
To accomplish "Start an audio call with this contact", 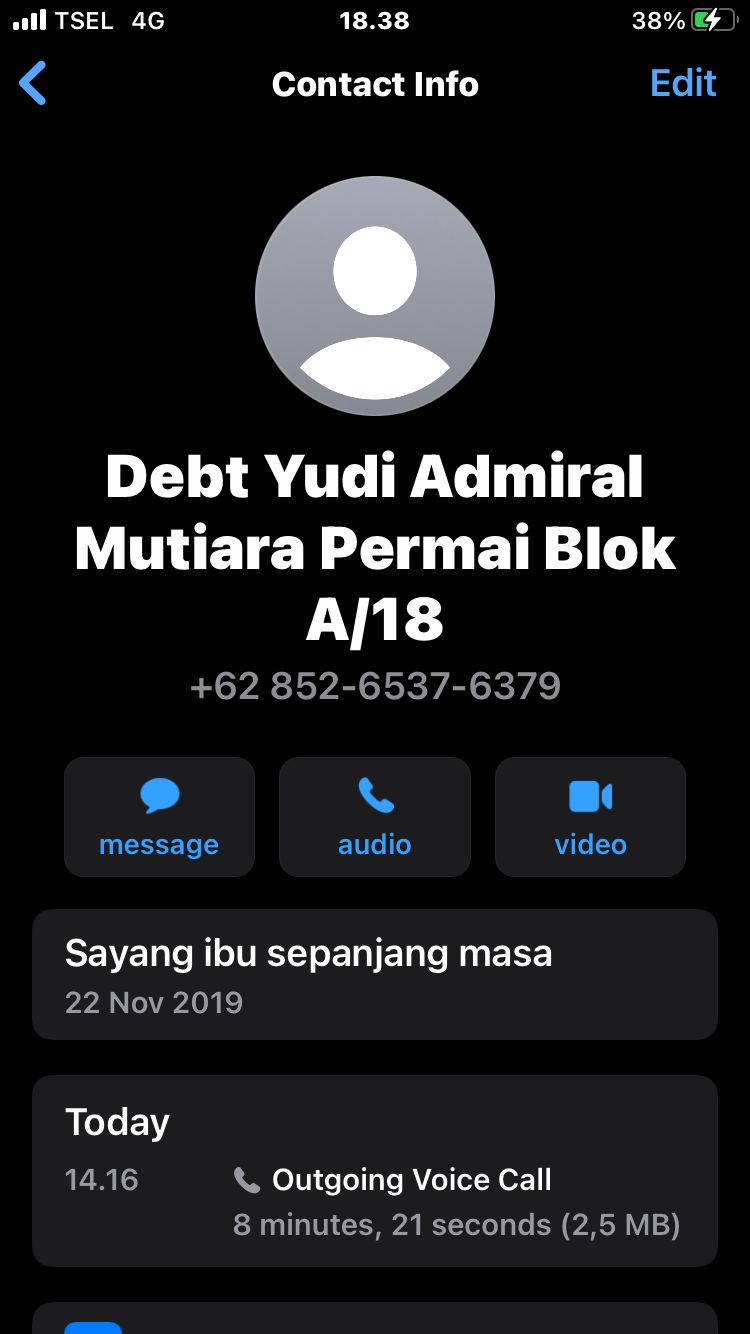I will tap(375, 817).
